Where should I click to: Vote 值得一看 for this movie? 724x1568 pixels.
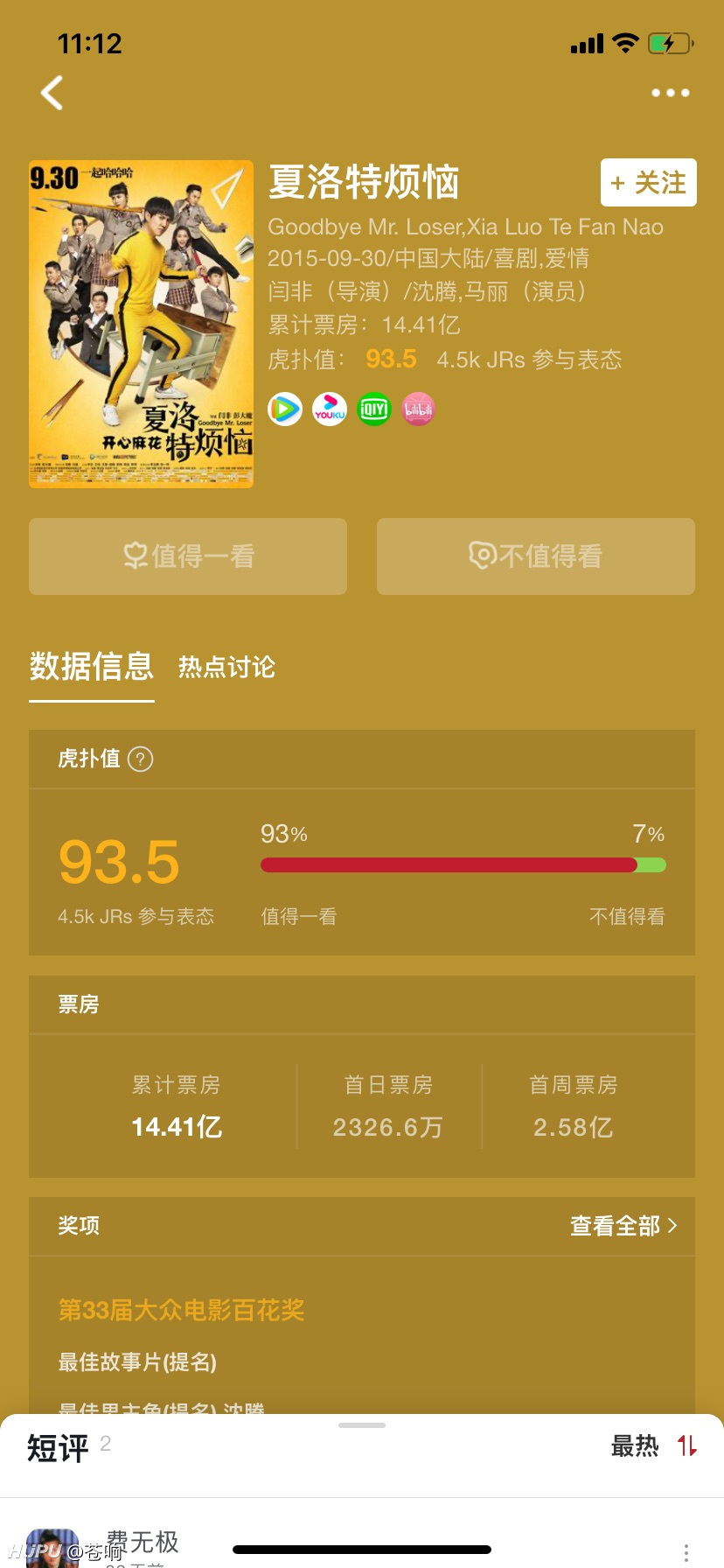click(188, 556)
